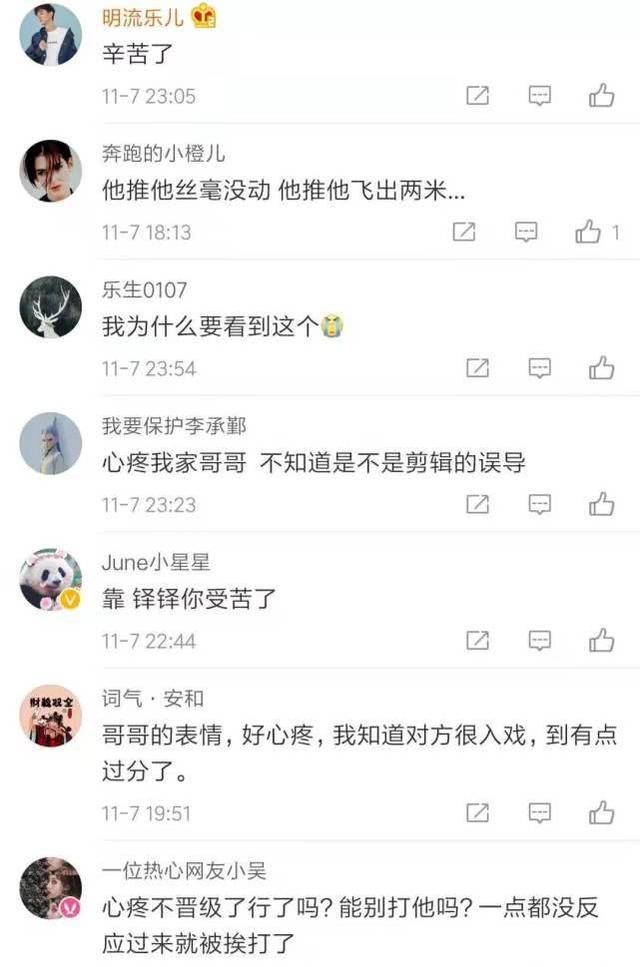Repost 明流乐儿's comment

[478, 96]
